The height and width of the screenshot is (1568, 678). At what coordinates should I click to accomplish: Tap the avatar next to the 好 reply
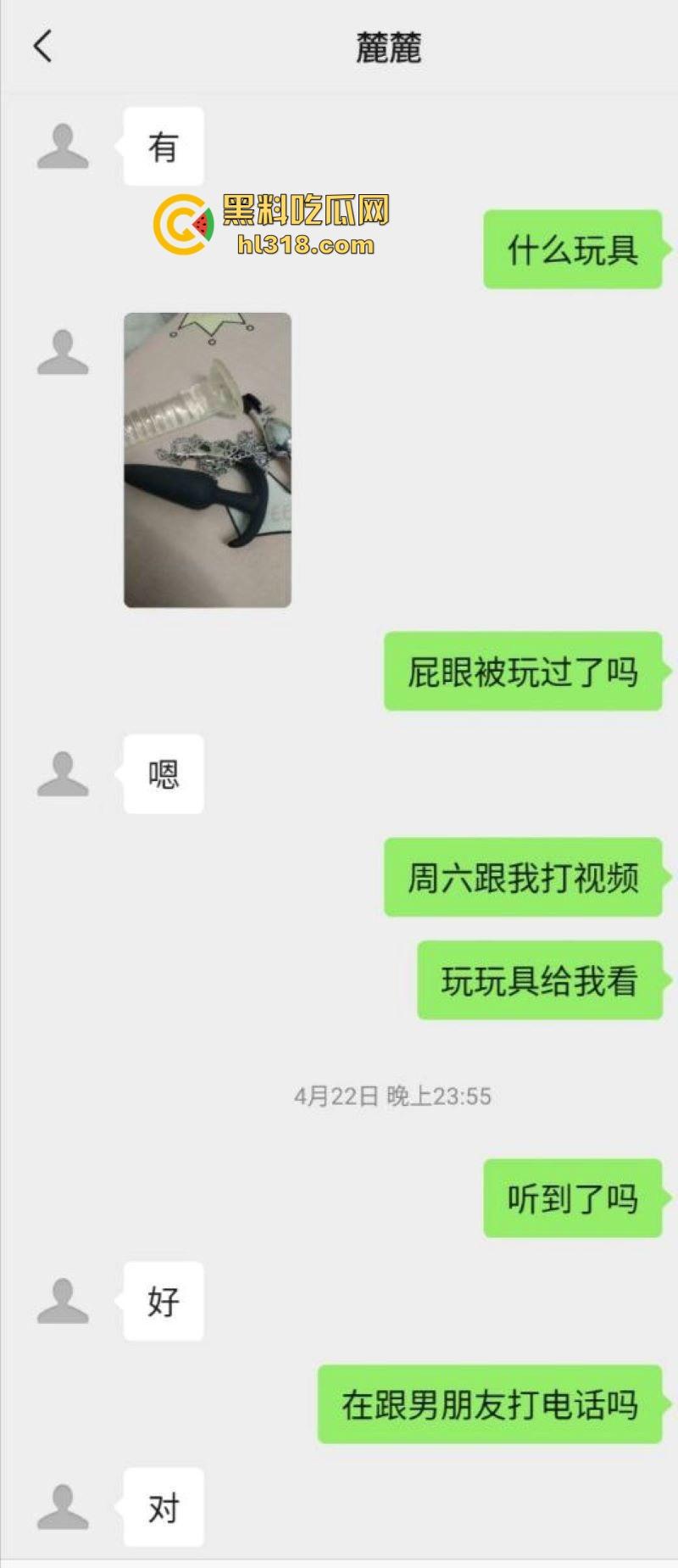pos(63,1301)
